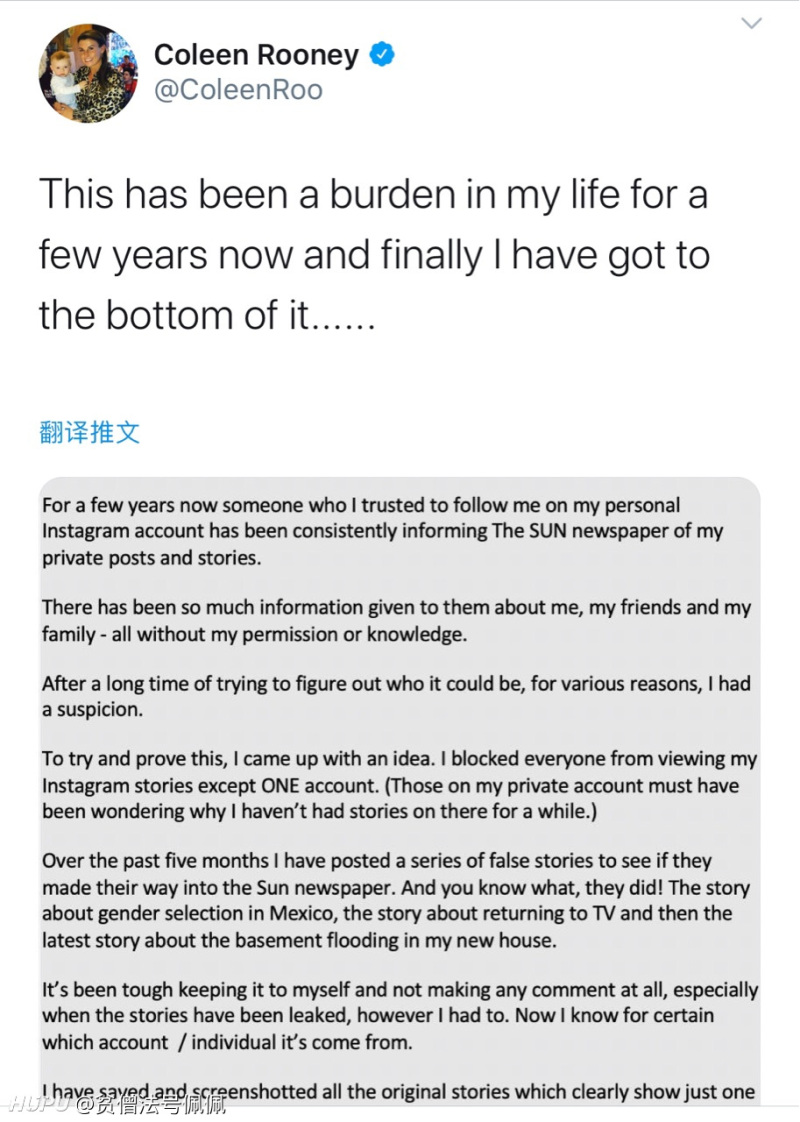Open Coleen Rooney's profile picture
Image resolution: width=800 pixels, height=1122 pixels.
click(88, 72)
